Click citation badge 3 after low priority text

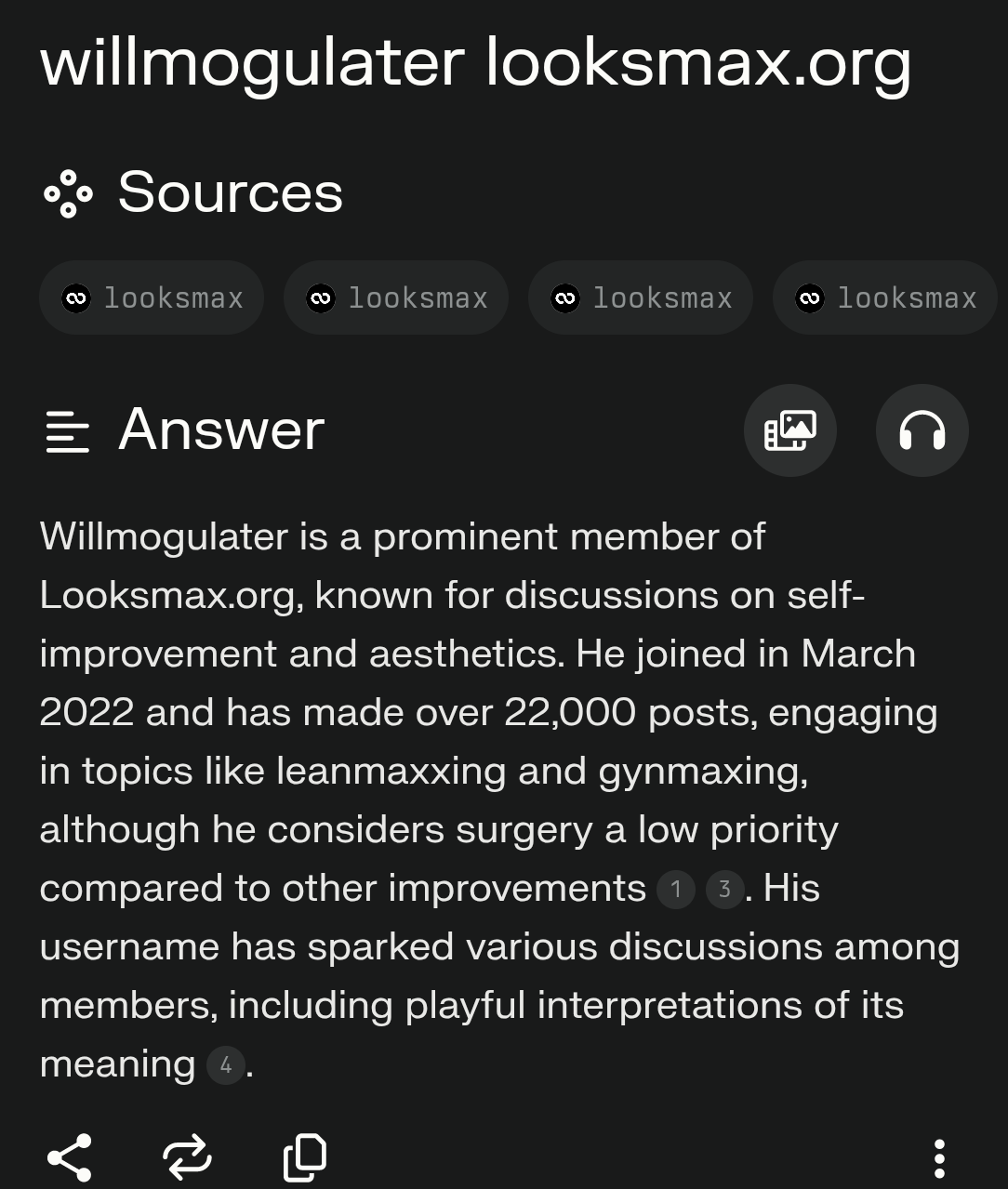[x=724, y=890]
